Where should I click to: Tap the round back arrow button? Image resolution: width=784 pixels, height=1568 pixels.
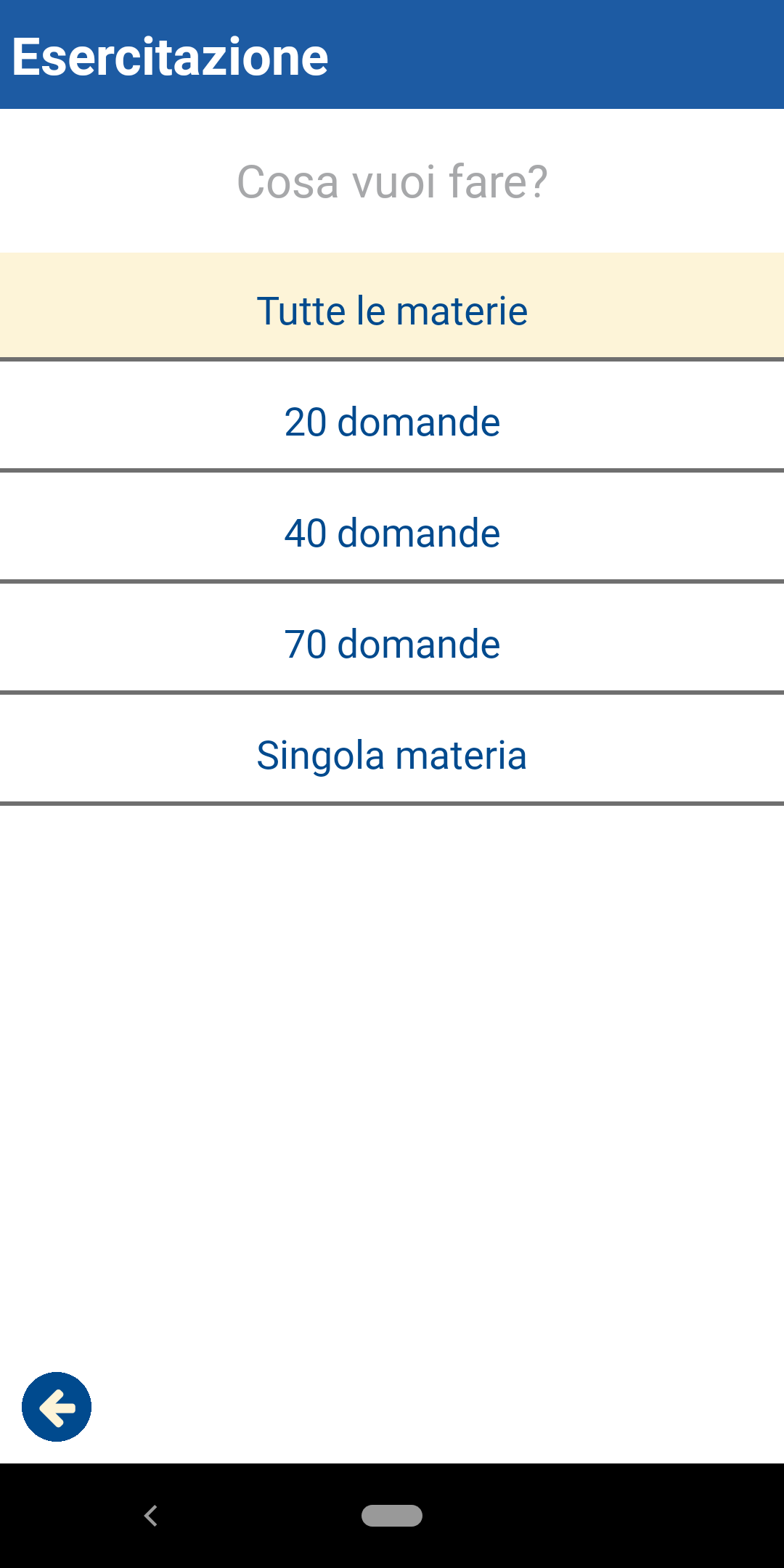(57, 1407)
